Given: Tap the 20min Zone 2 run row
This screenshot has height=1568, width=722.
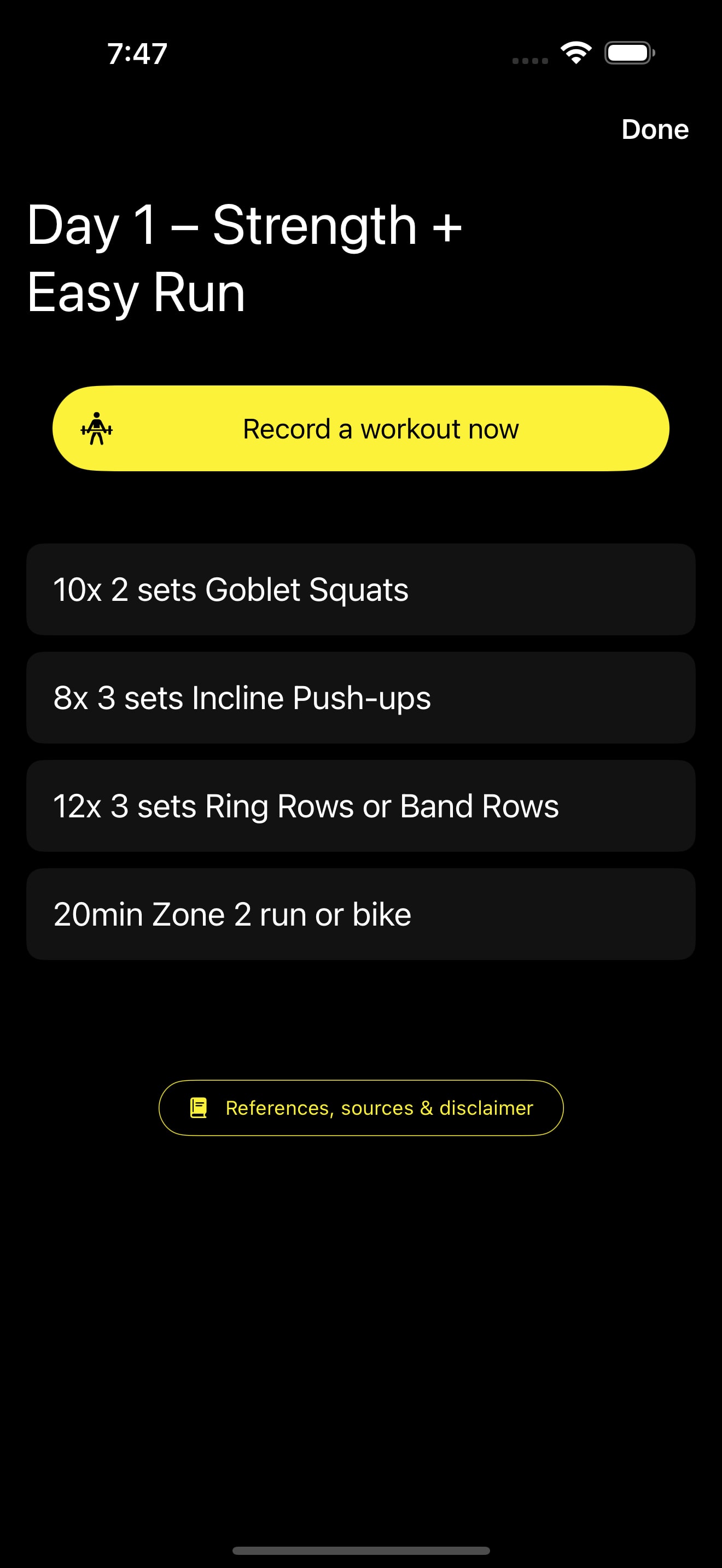Looking at the screenshot, I should [x=360, y=914].
